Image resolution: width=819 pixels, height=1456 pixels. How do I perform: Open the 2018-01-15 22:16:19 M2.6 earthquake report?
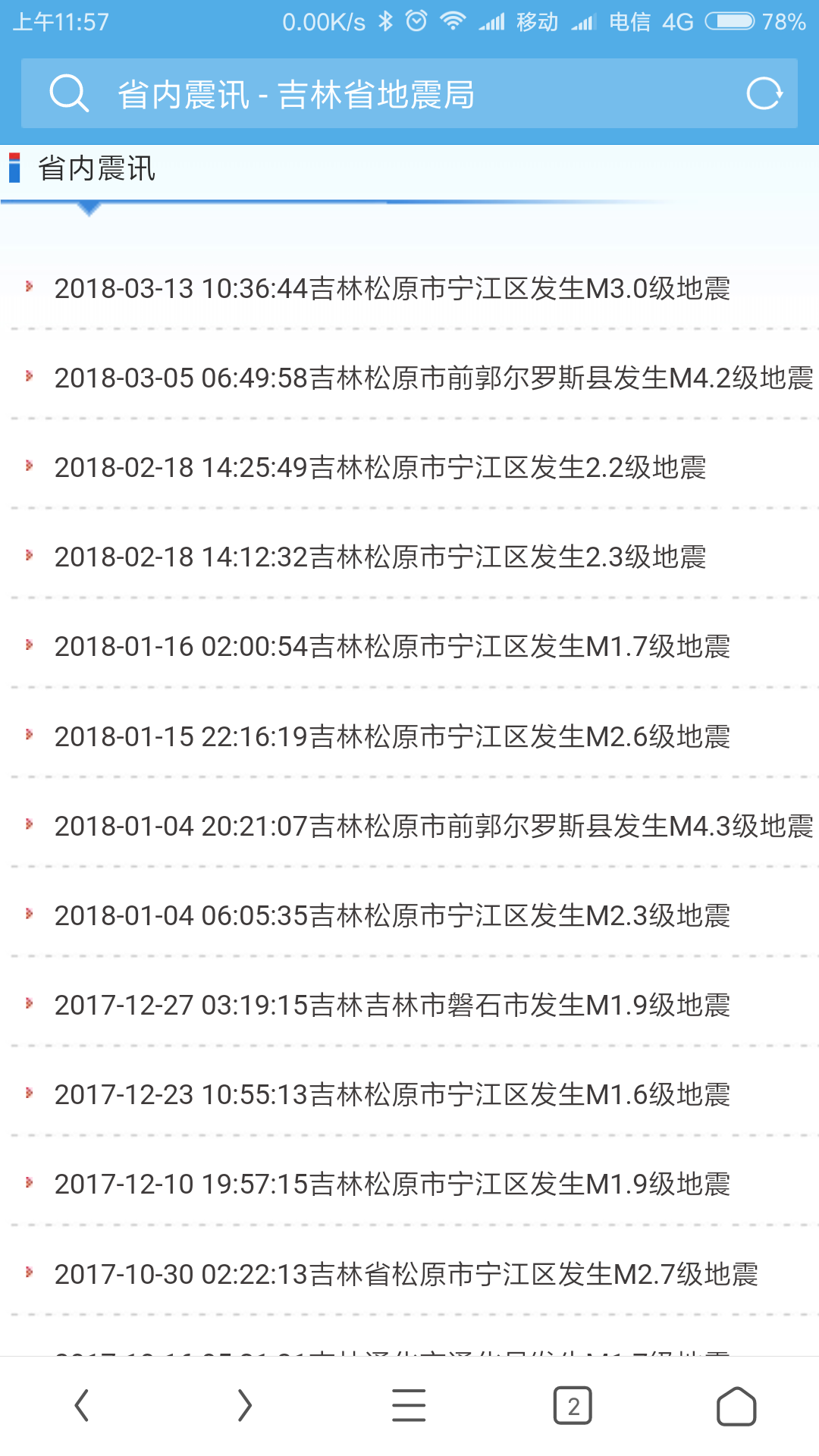392,736
